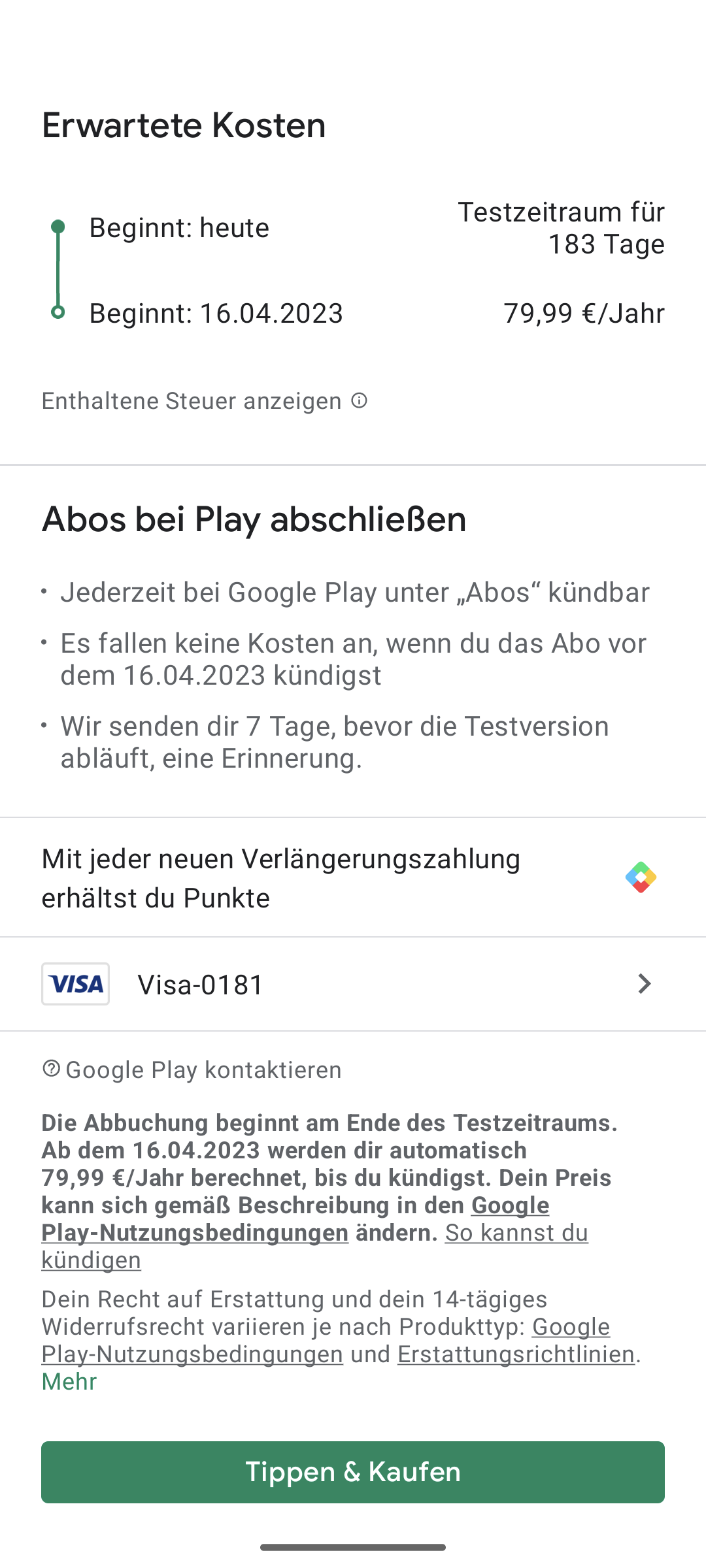
Task: Open the 'So kannst du kündigen' link
Action: pyautogui.click(x=516, y=1233)
